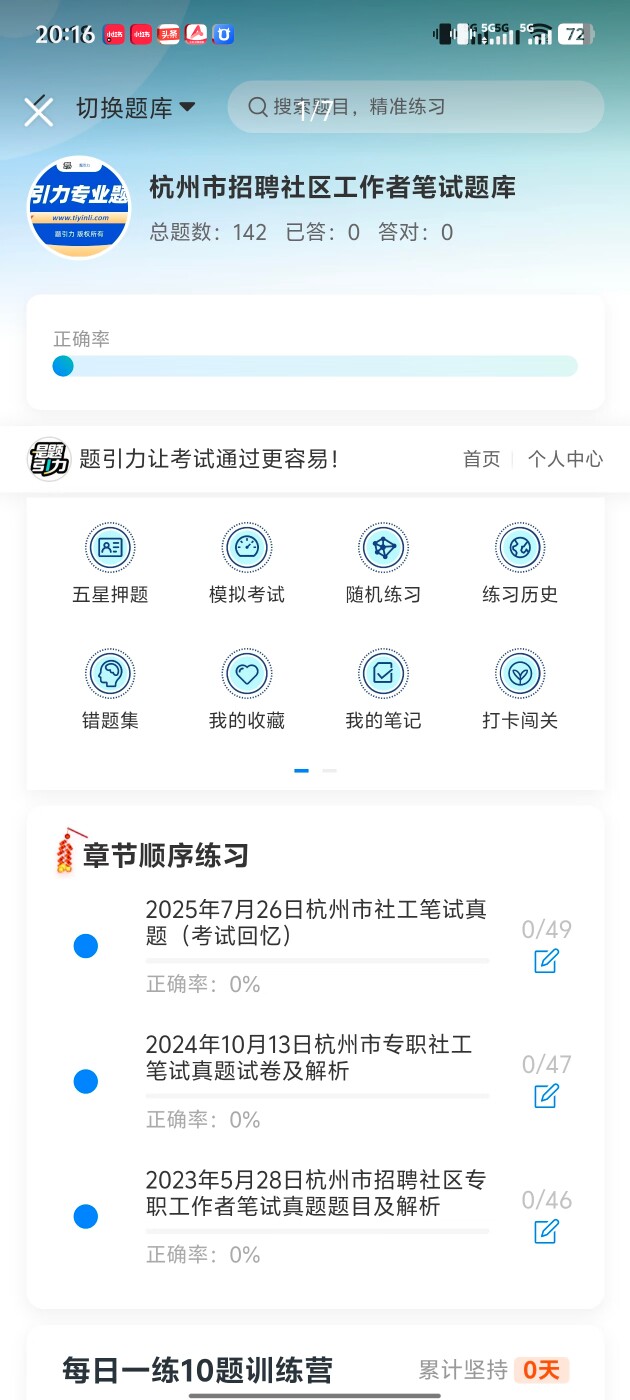Open 每日一练10题训练营
The image size is (630, 1400).
point(197,1370)
